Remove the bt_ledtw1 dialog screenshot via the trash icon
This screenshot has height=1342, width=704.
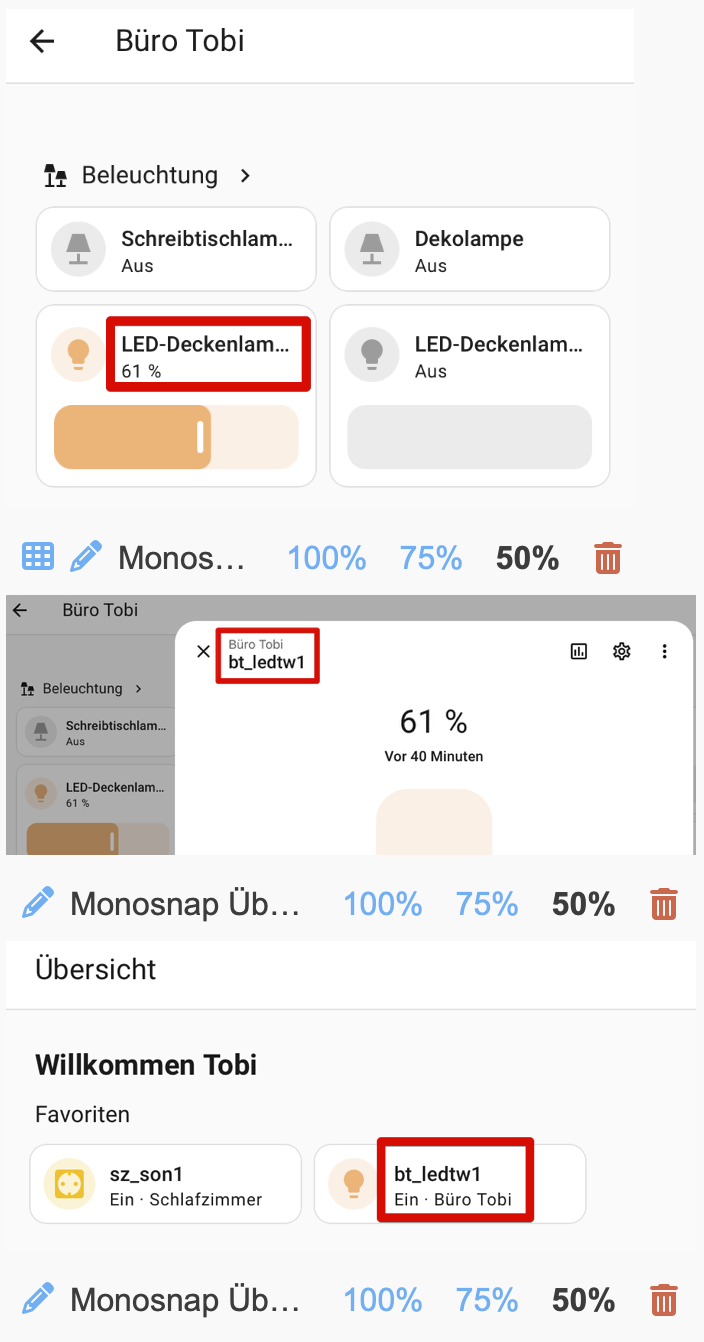click(664, 904)
